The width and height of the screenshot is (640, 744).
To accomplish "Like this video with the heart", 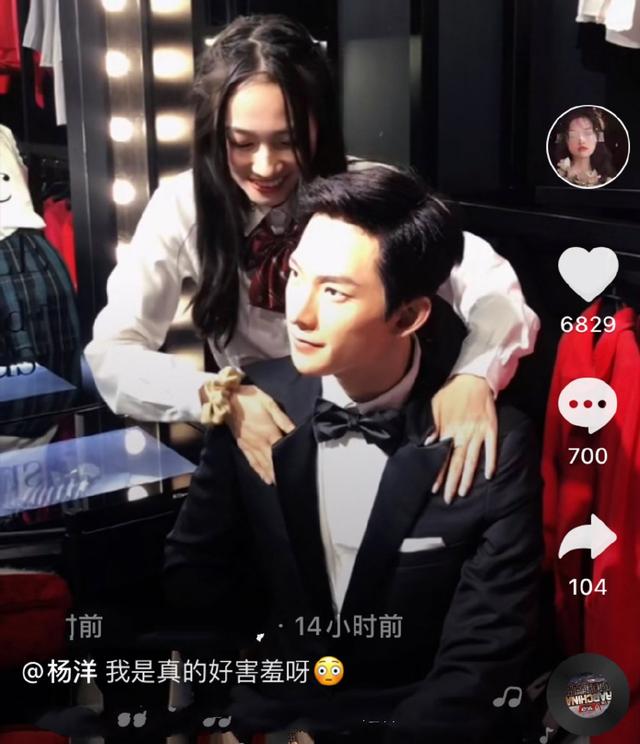I will (x=587, y=275).
